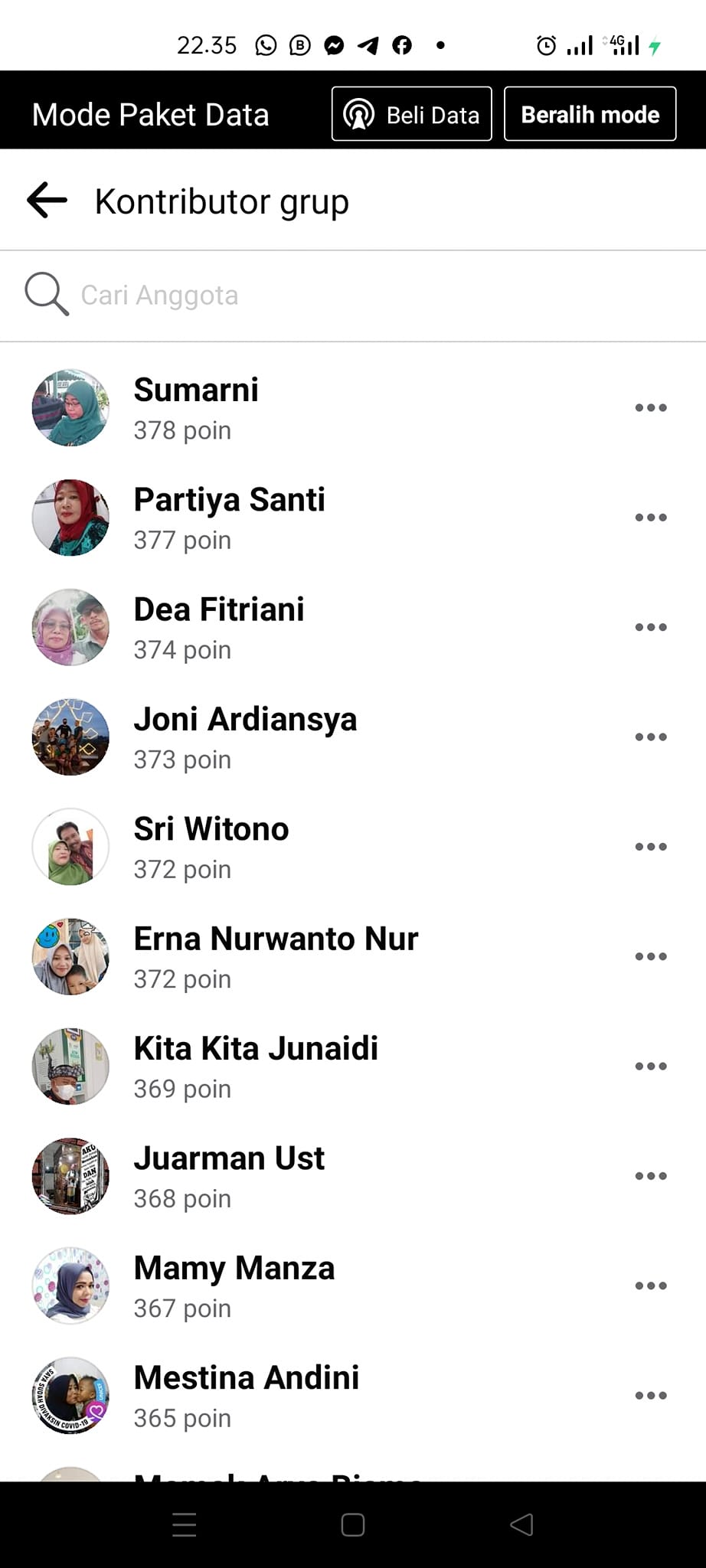View Sri Witono's profile
This screenshot has width=706, height=1568.
211,847
